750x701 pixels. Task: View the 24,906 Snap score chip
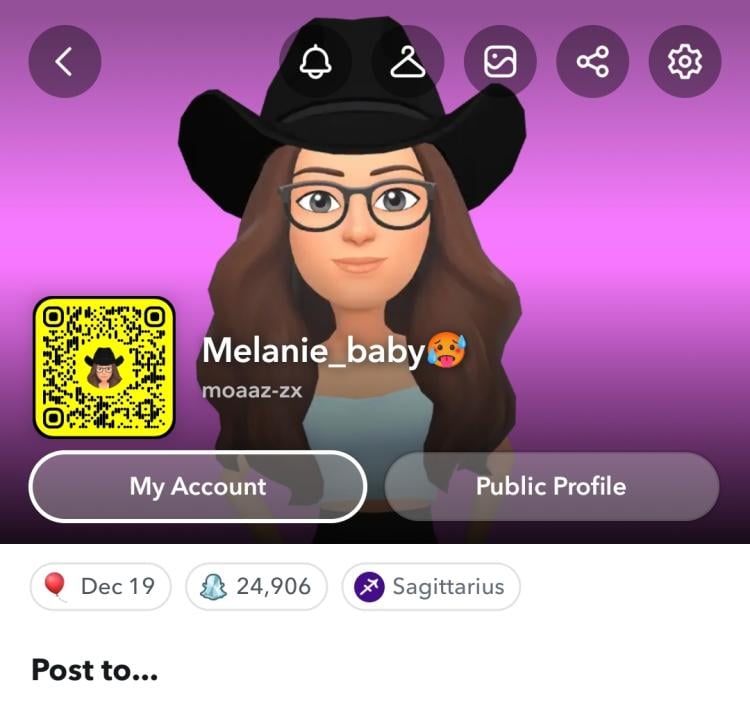[x=257, y=586]
